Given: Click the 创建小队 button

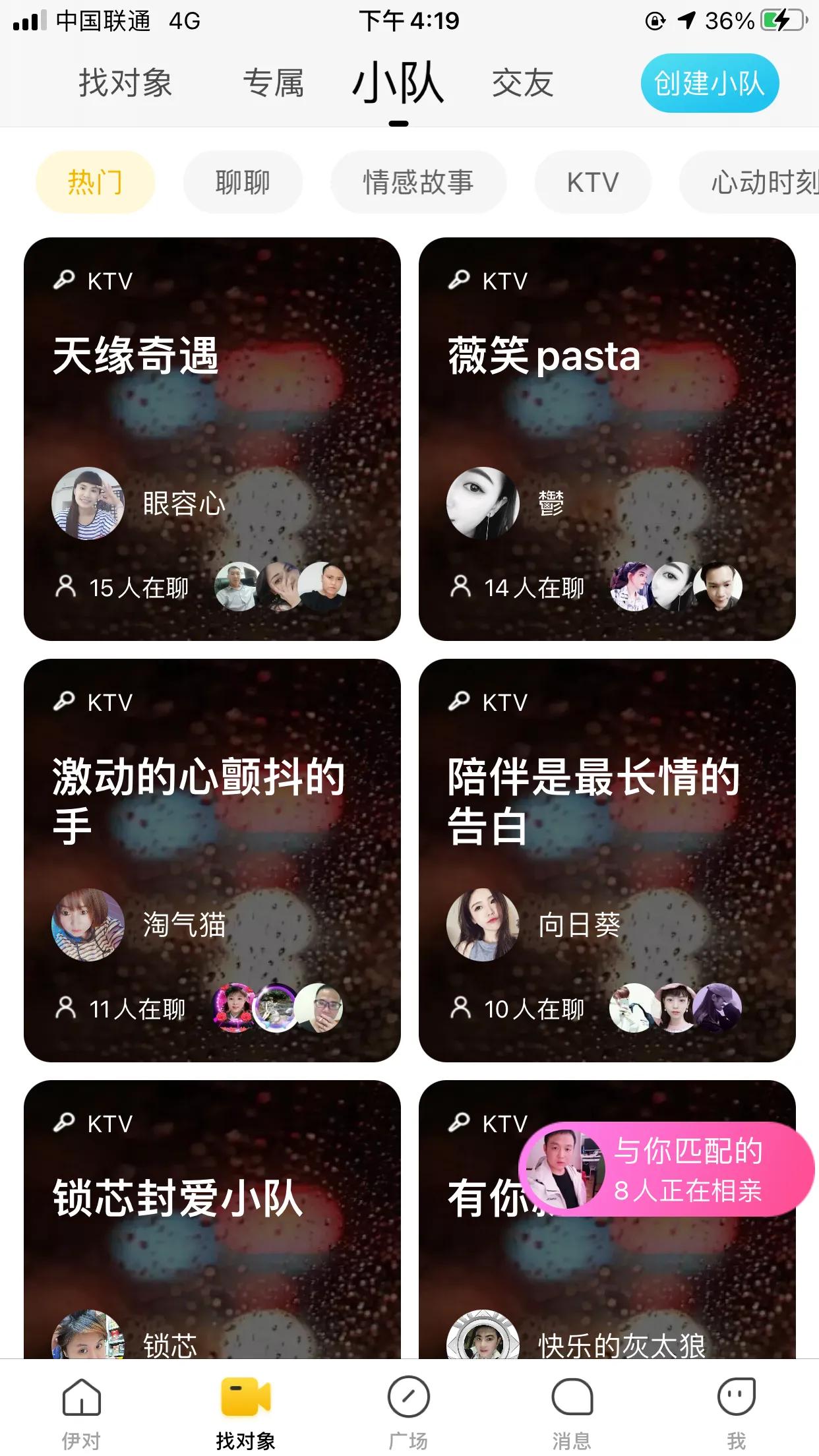Looking at the screenshot, I should [x=709, y=82].
